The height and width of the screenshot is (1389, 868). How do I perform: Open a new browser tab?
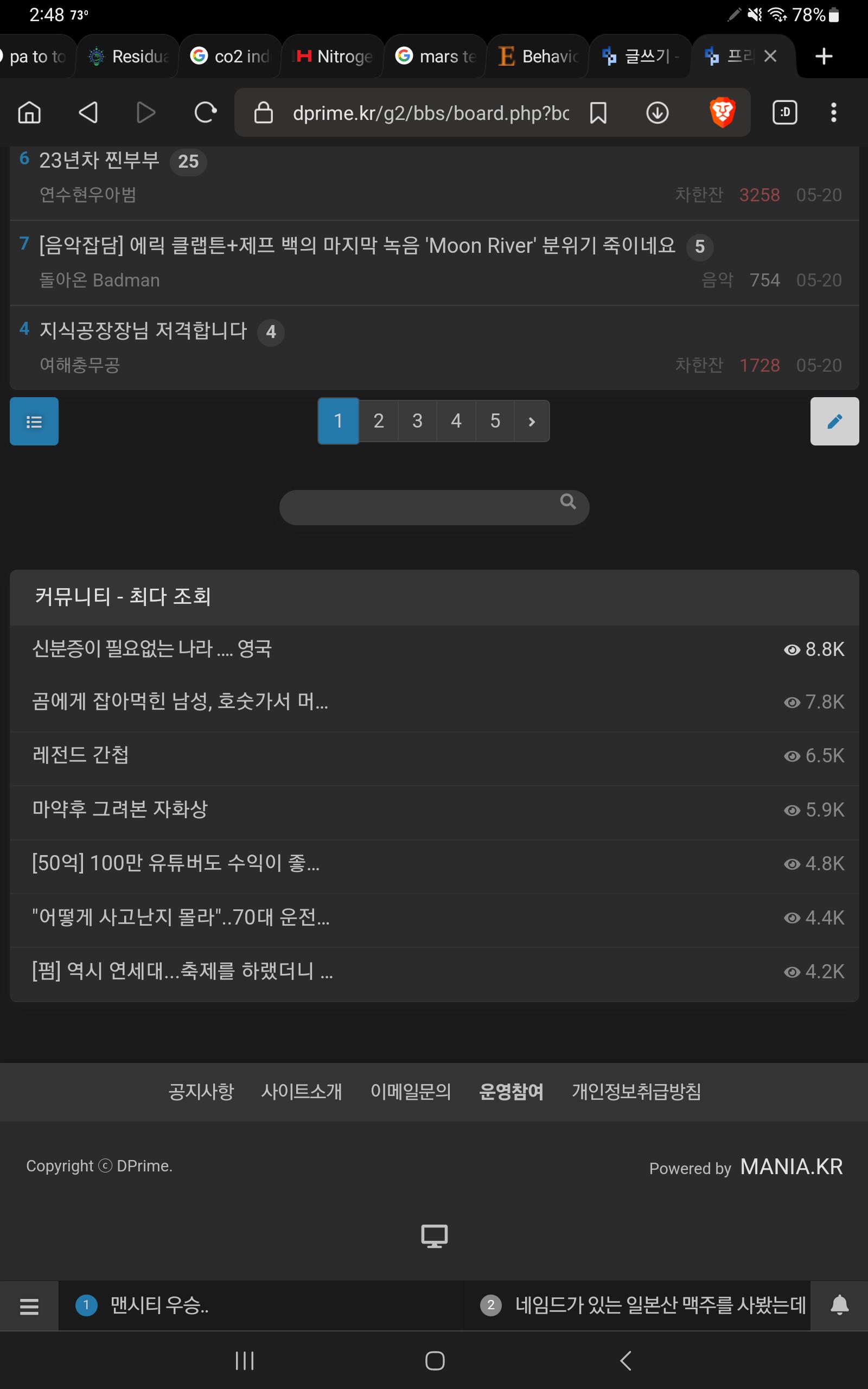coord(824,56)
